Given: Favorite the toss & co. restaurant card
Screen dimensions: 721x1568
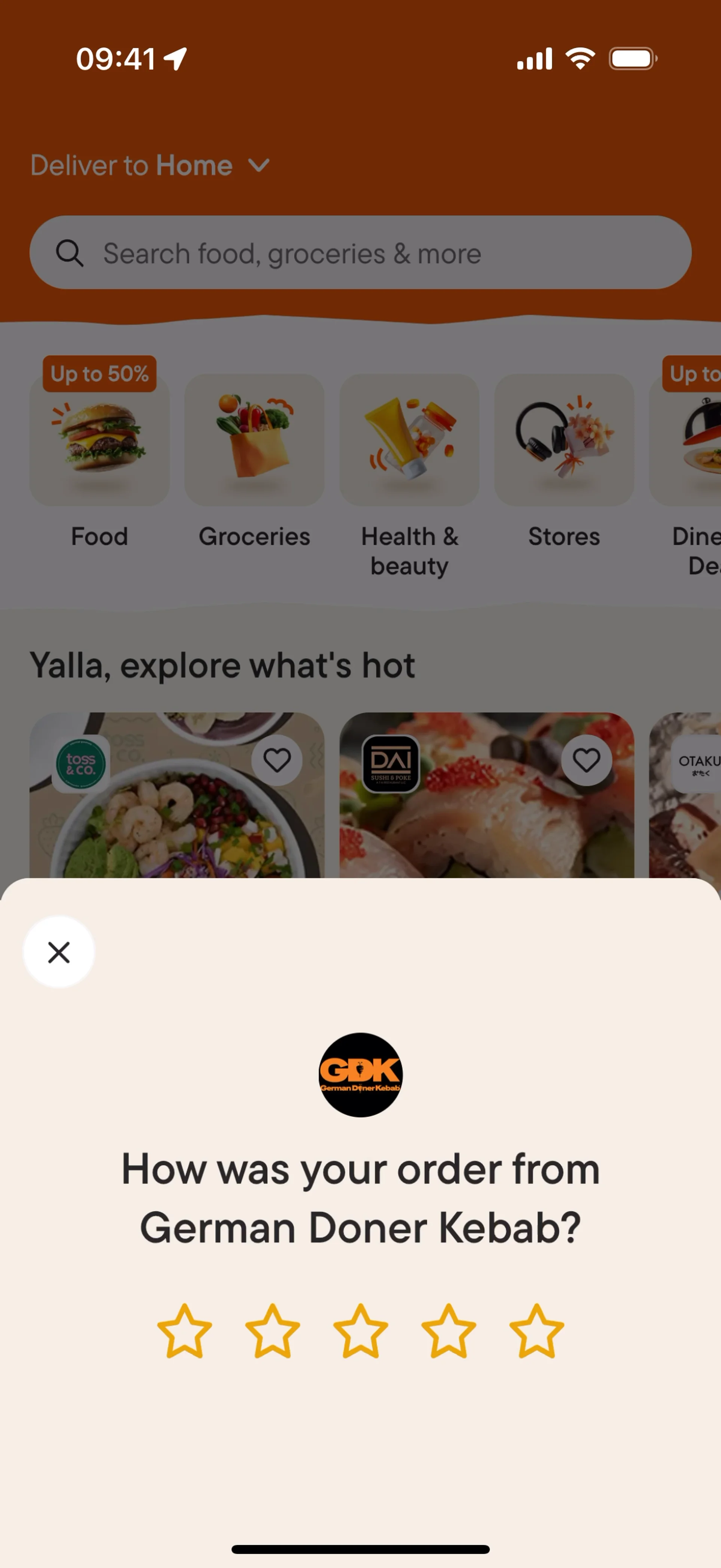Looking at the screenshot, I should coord(277,760).
